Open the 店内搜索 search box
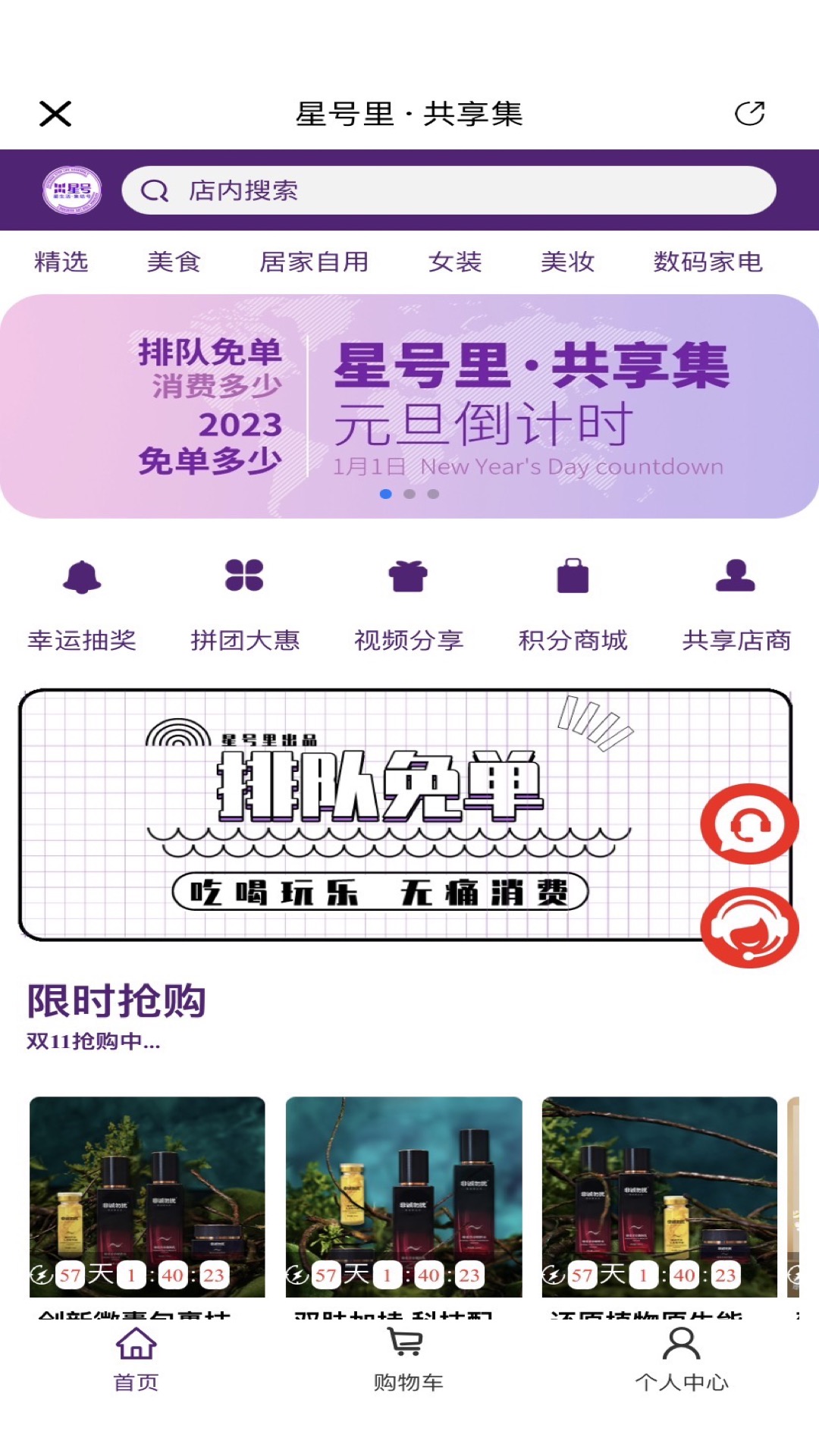 coord(449,190)
